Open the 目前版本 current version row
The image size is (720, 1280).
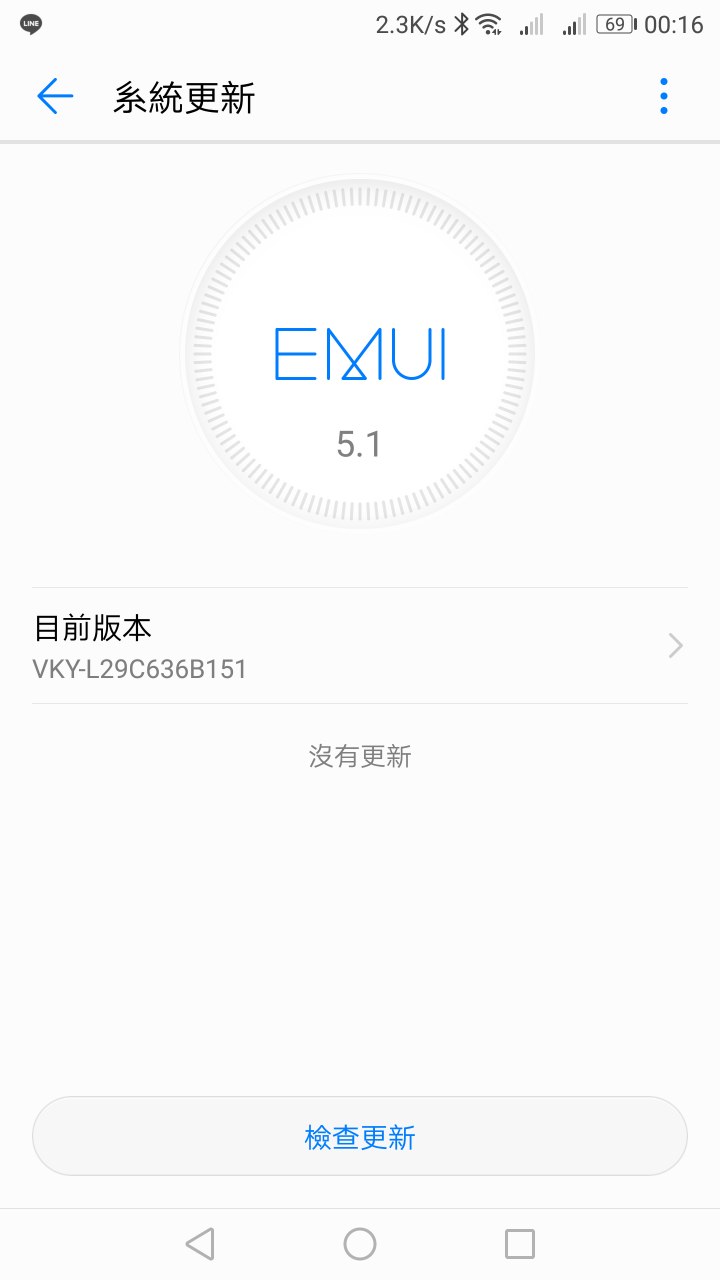coord(360,646)
